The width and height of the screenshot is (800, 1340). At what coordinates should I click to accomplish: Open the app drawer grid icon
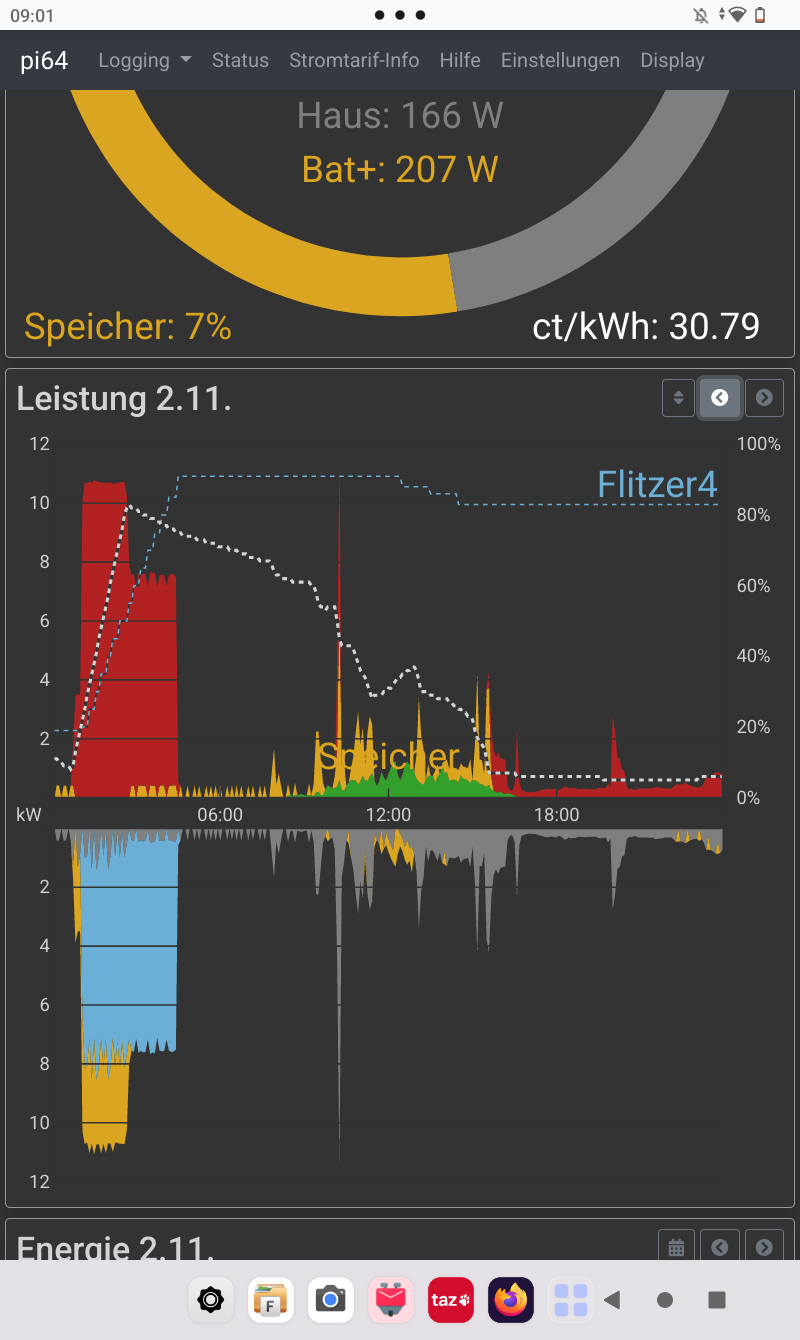click(x=570, y=1300)
